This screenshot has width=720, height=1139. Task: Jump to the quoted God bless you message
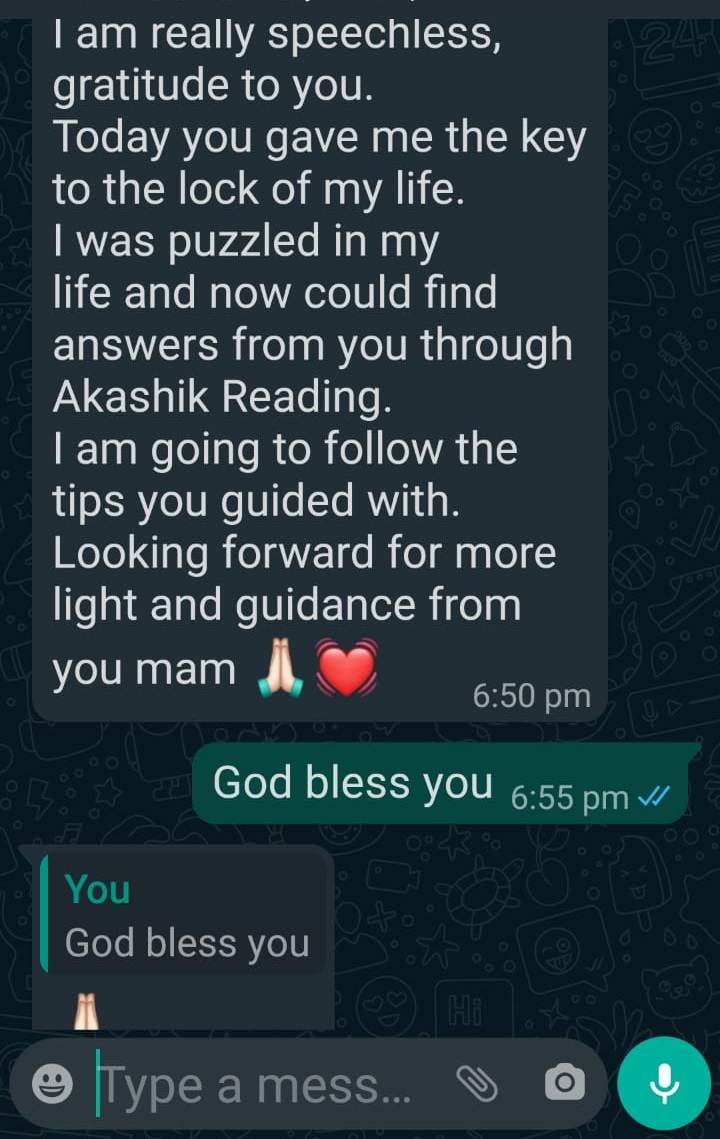pos(185,915)
